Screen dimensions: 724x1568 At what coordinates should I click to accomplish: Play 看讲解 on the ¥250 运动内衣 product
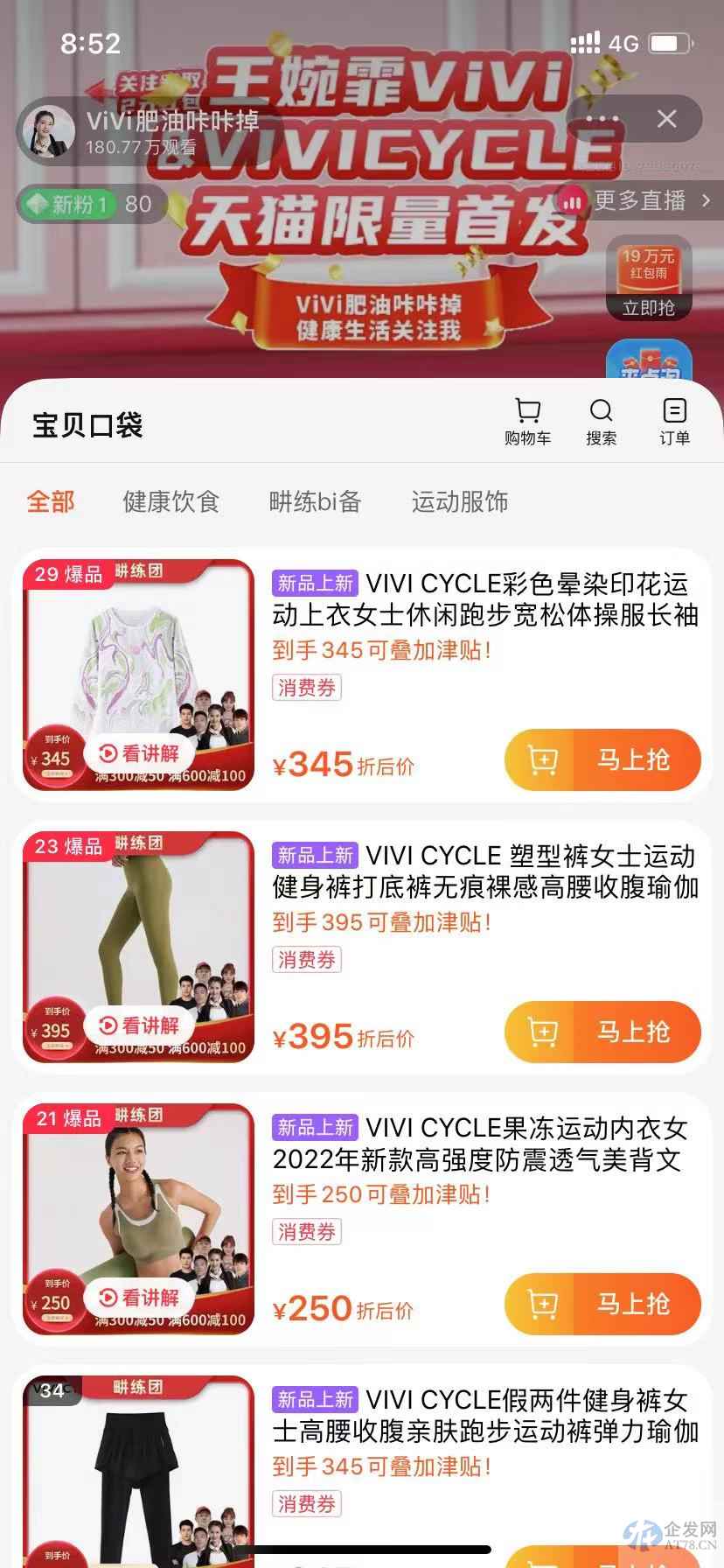[x=142, y=1298]
